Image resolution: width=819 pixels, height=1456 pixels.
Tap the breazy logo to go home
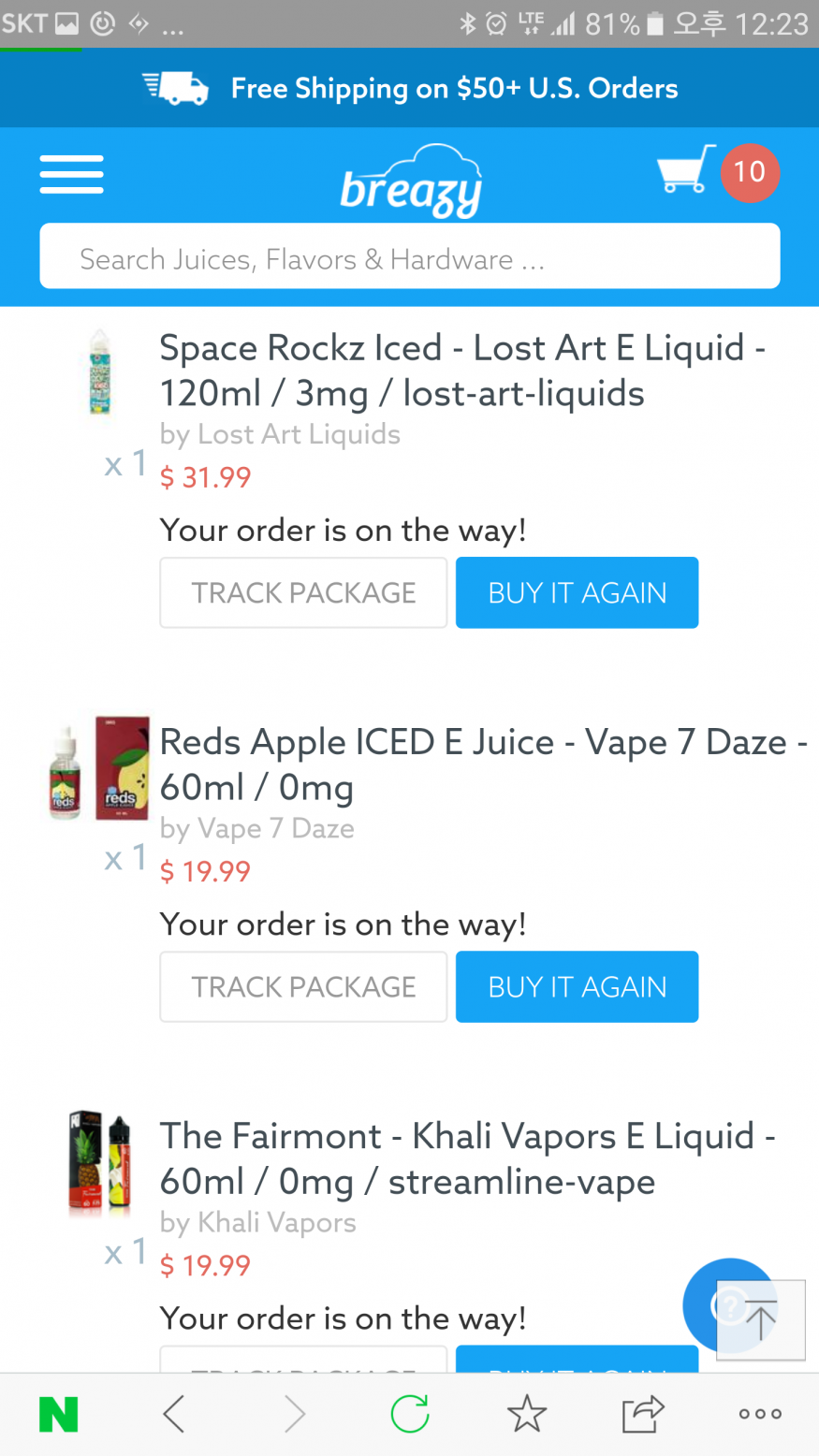click(x=411, y=181)
